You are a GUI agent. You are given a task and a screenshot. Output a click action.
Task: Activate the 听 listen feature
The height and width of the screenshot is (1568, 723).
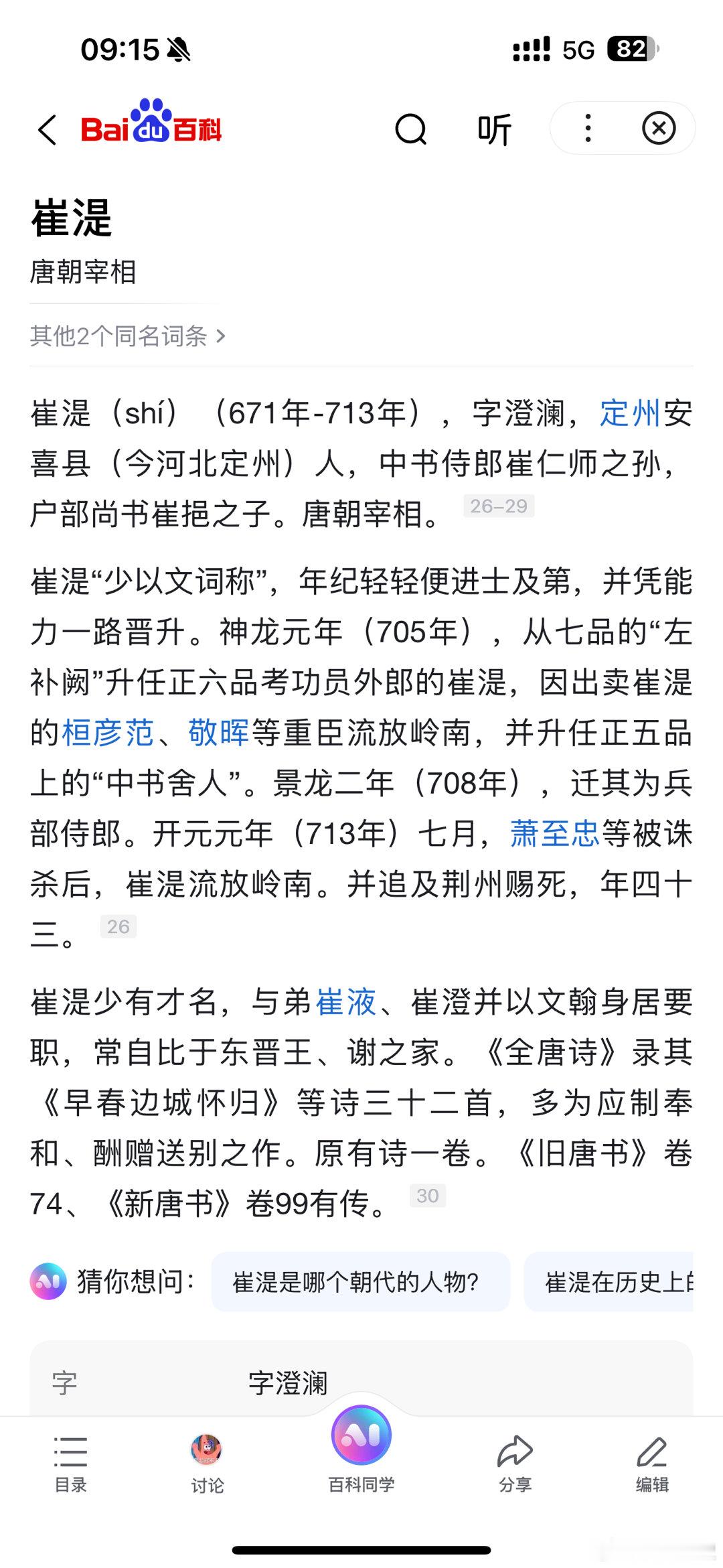tap(494, 129)
